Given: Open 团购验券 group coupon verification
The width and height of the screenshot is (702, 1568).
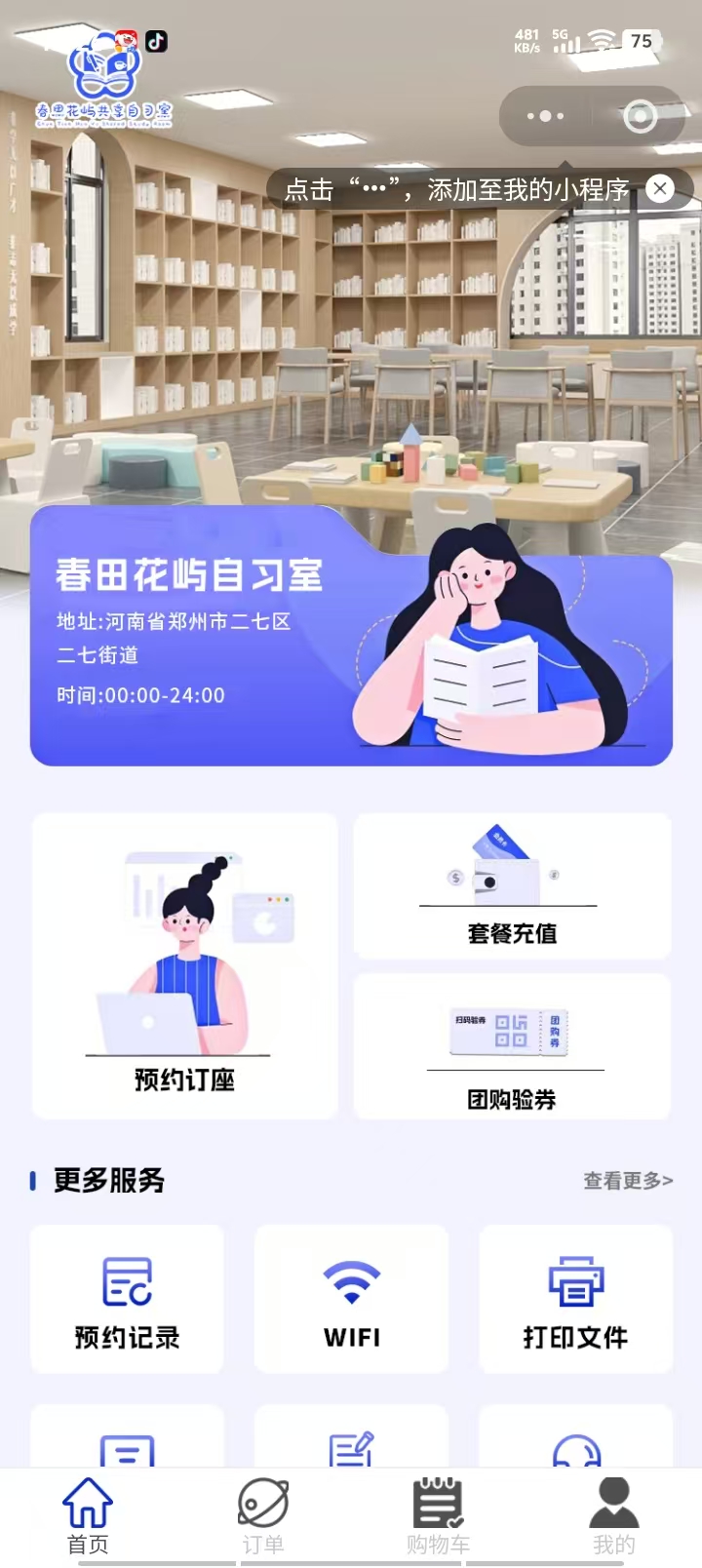Looking at the screenshot, I should (x=512, y=1046).
